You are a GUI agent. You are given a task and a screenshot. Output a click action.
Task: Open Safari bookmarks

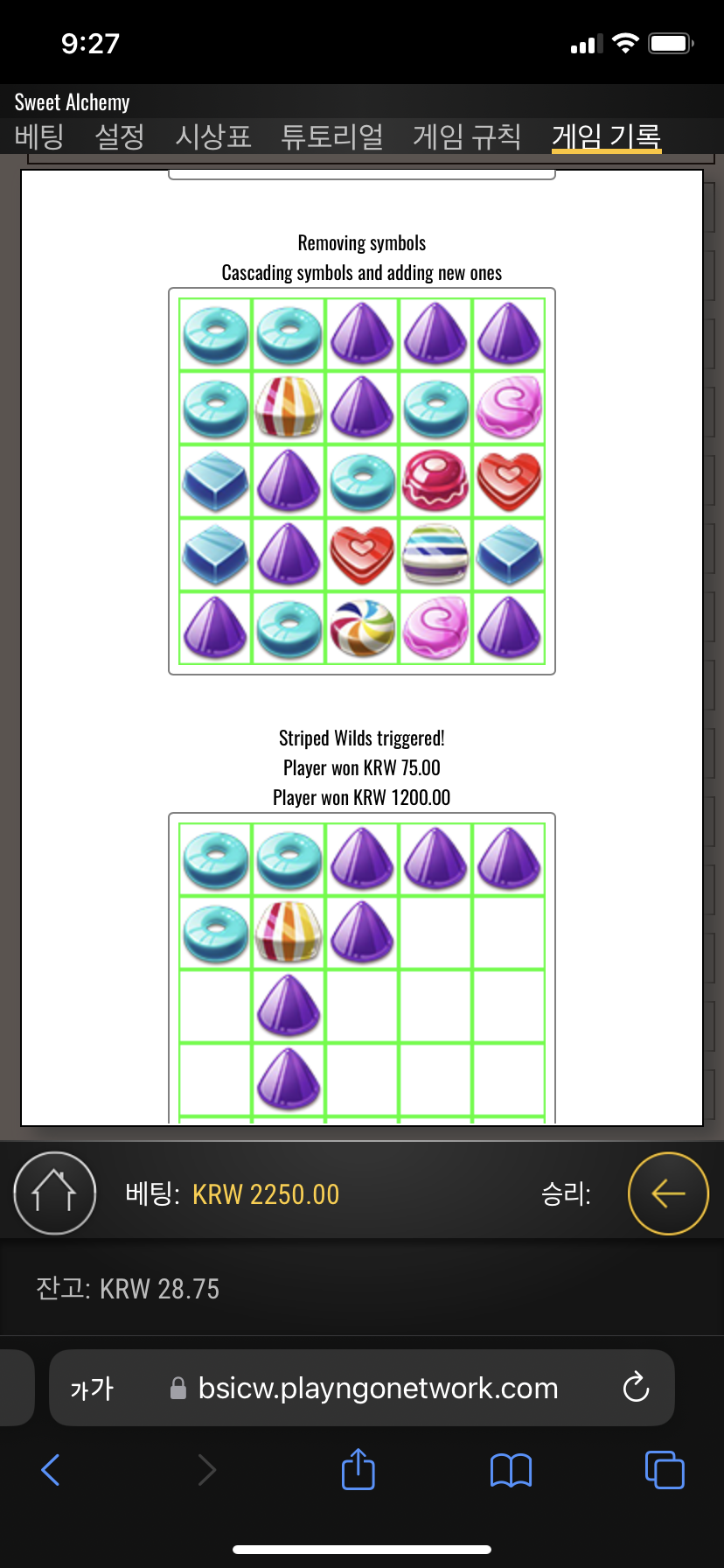[x=512, y=1470]
